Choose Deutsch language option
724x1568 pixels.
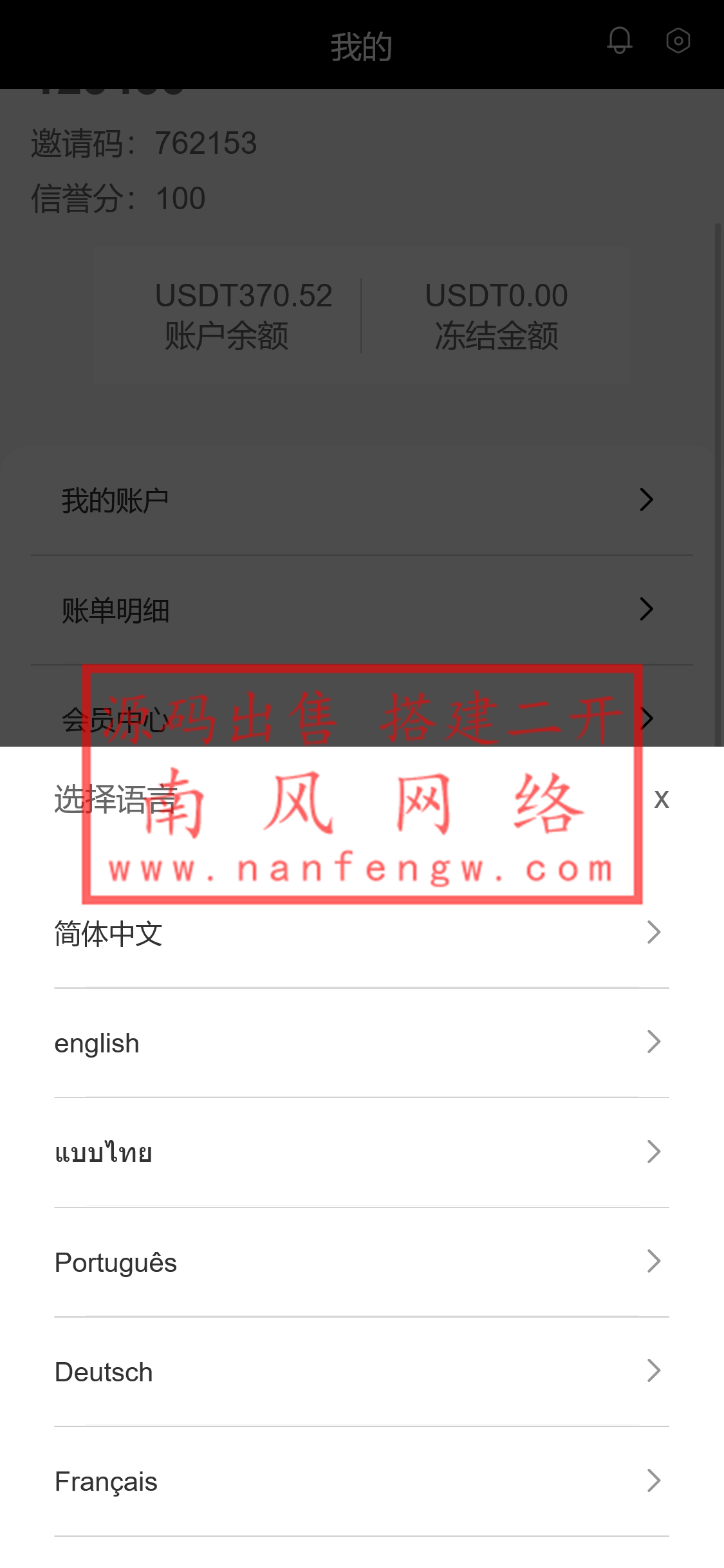pyautogui.click(x=362, y=1372)
